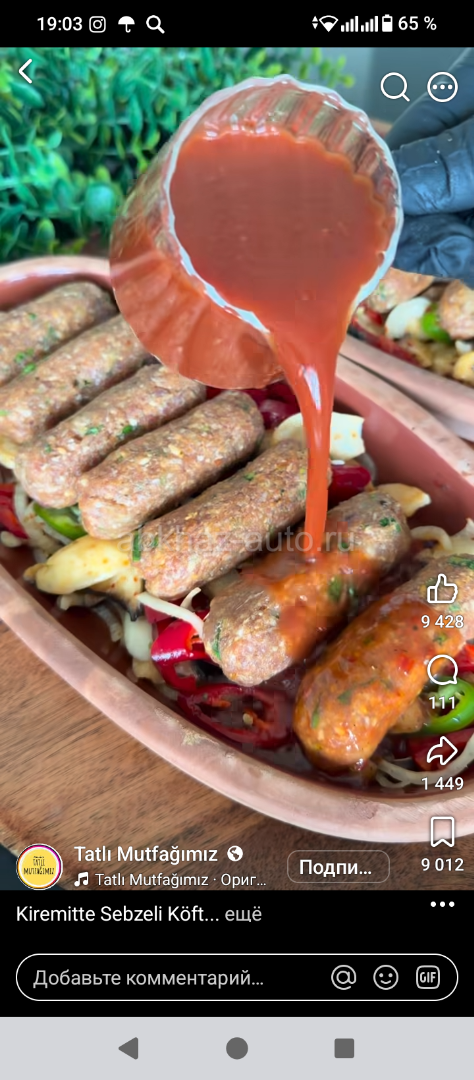The image size is (474, 1080).
Task: Open recent apps with the system square
Action: 344,1048
